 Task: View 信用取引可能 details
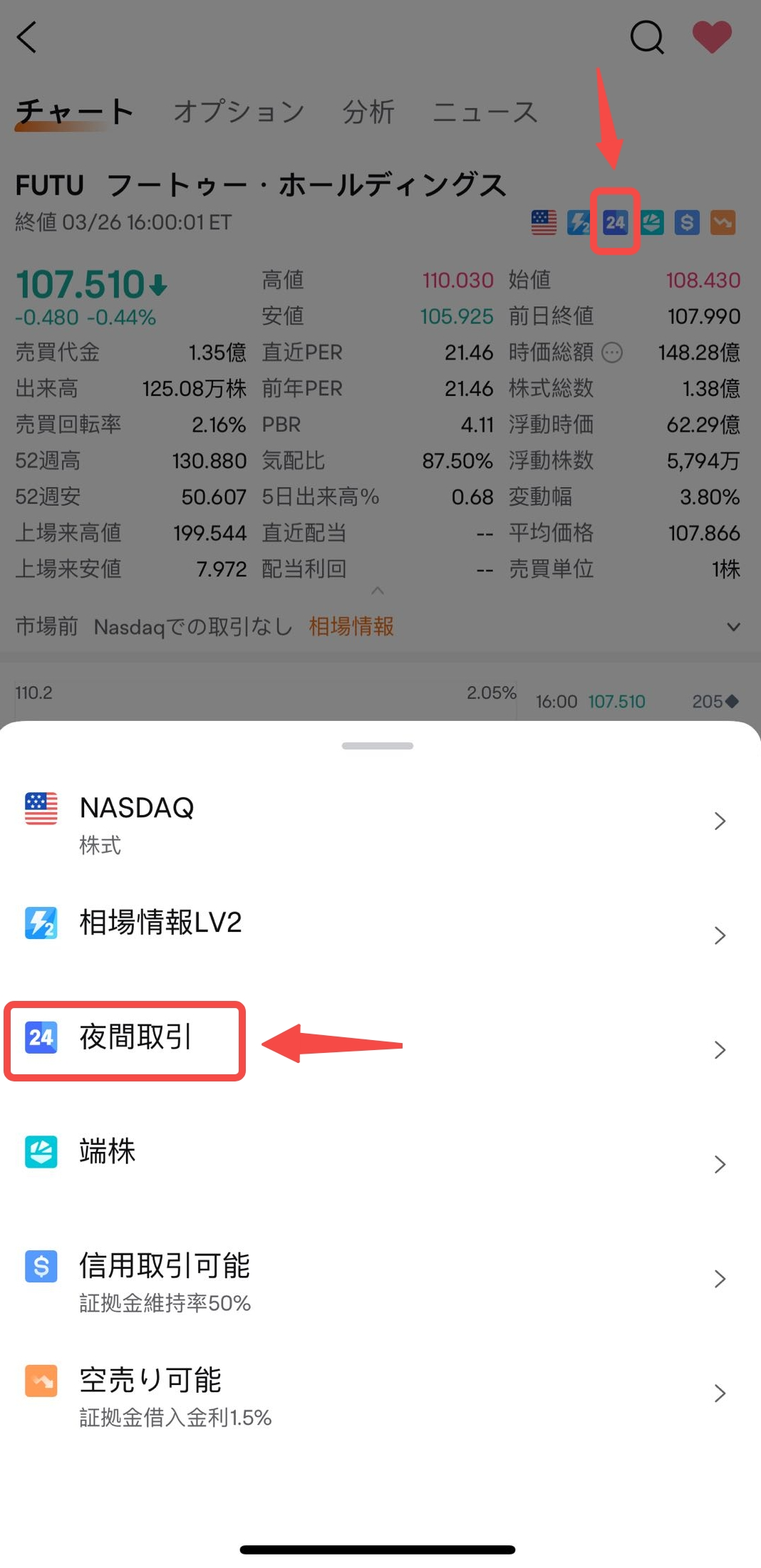click(x=378, y=1279)
